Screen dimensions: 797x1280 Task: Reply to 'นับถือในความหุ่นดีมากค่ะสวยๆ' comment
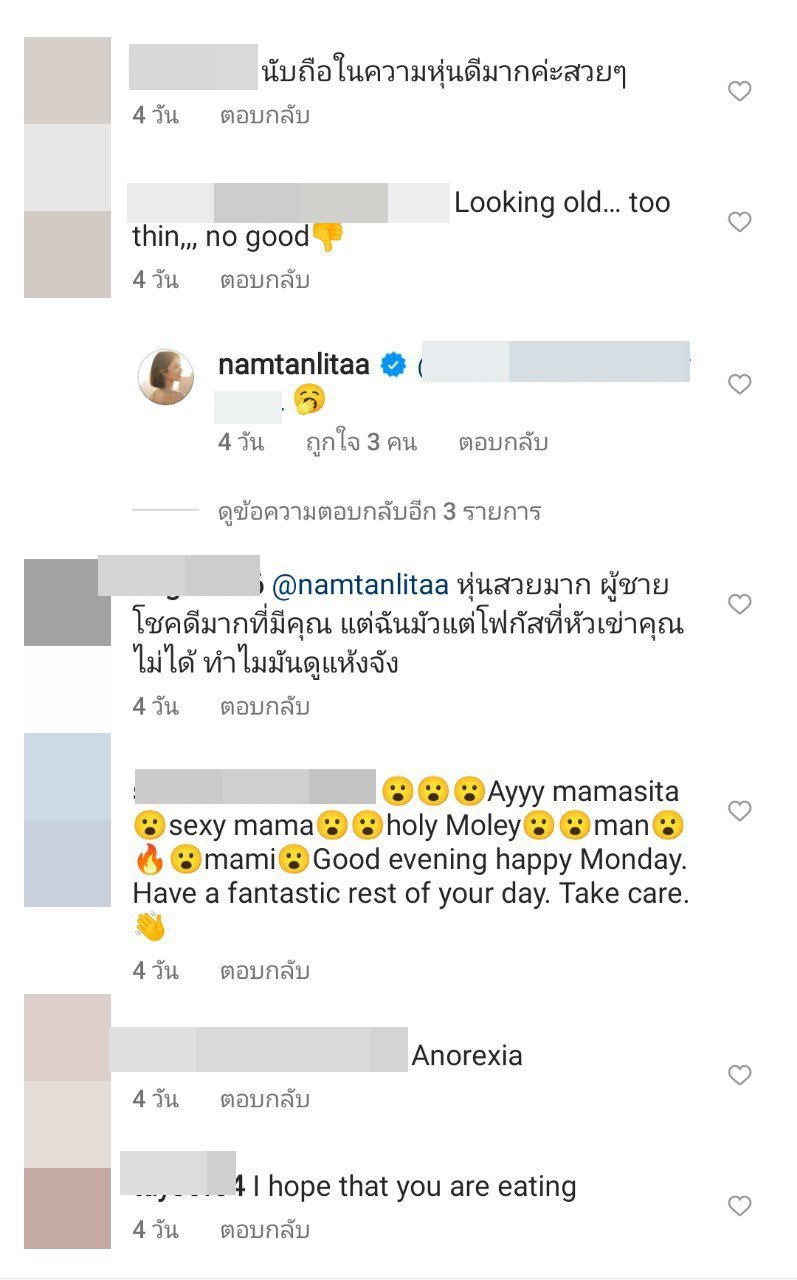265,115
